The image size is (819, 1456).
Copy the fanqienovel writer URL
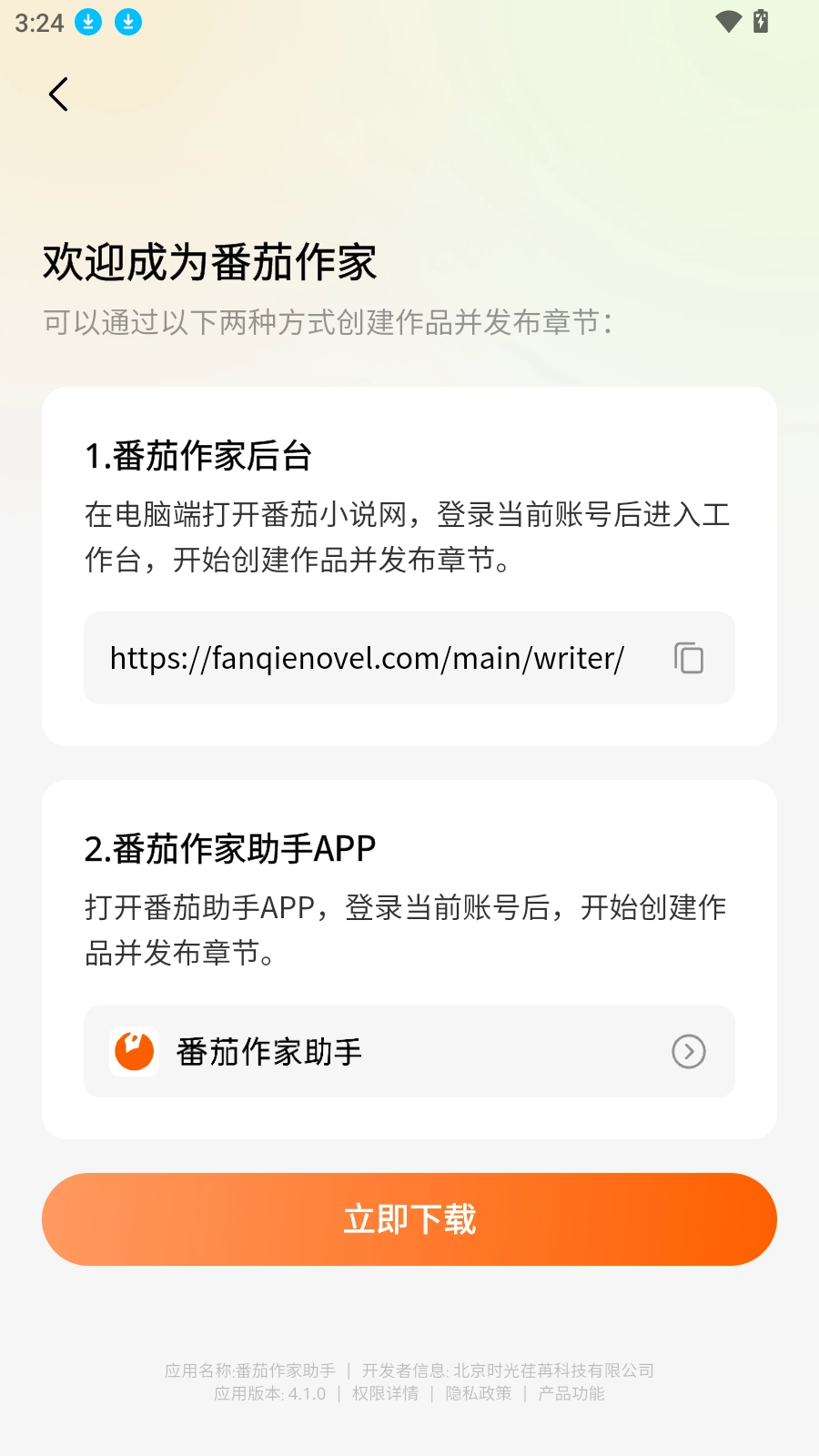click(689, 658)
